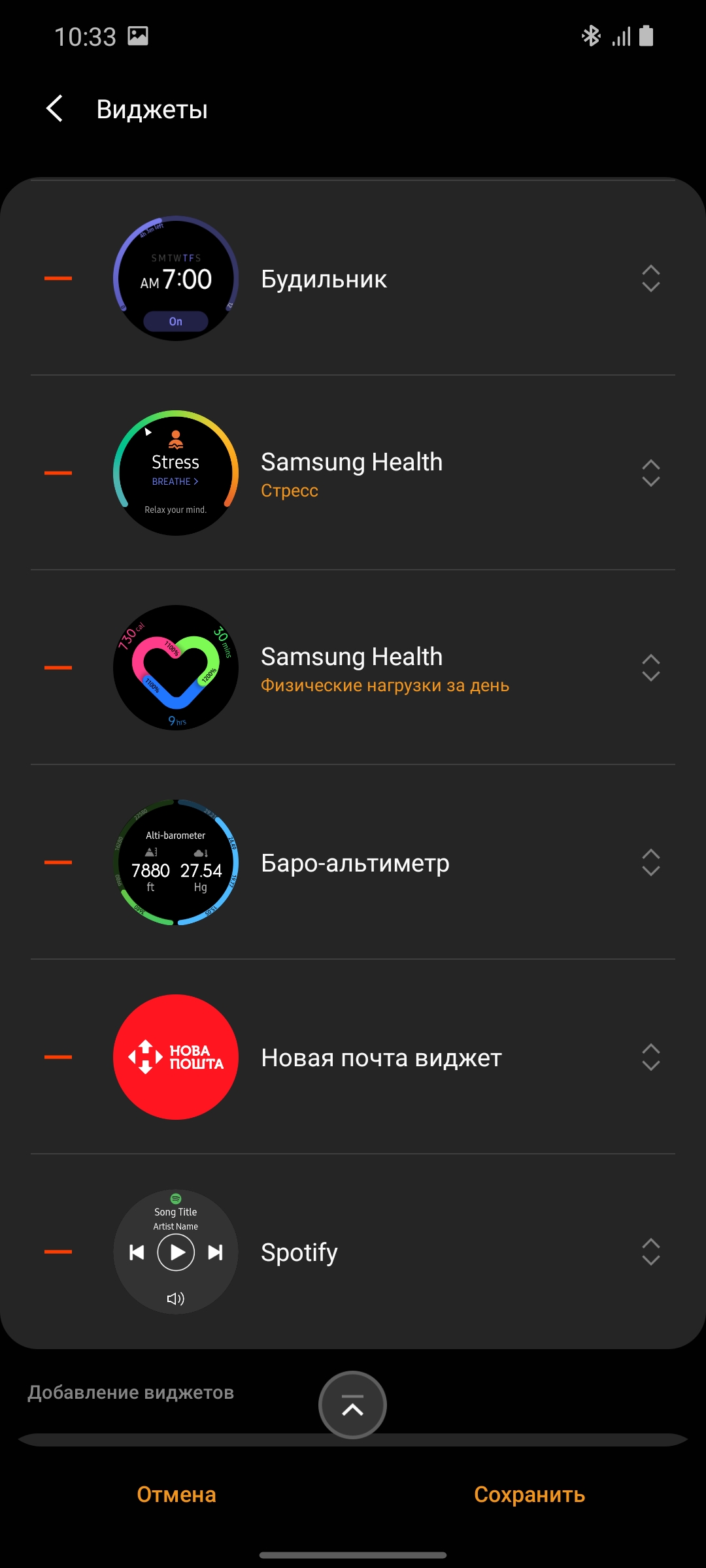
Task: Remove the Новая почта виджет
Action: point(58,1057)
